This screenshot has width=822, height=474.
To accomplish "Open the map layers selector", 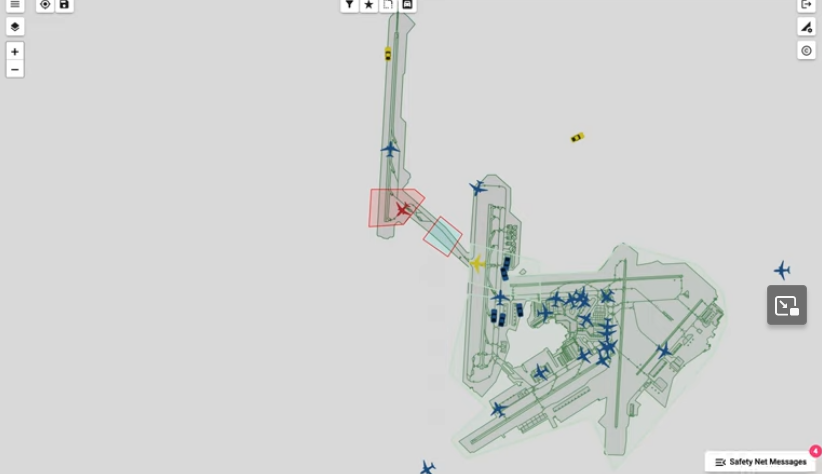I will point(15,27).
